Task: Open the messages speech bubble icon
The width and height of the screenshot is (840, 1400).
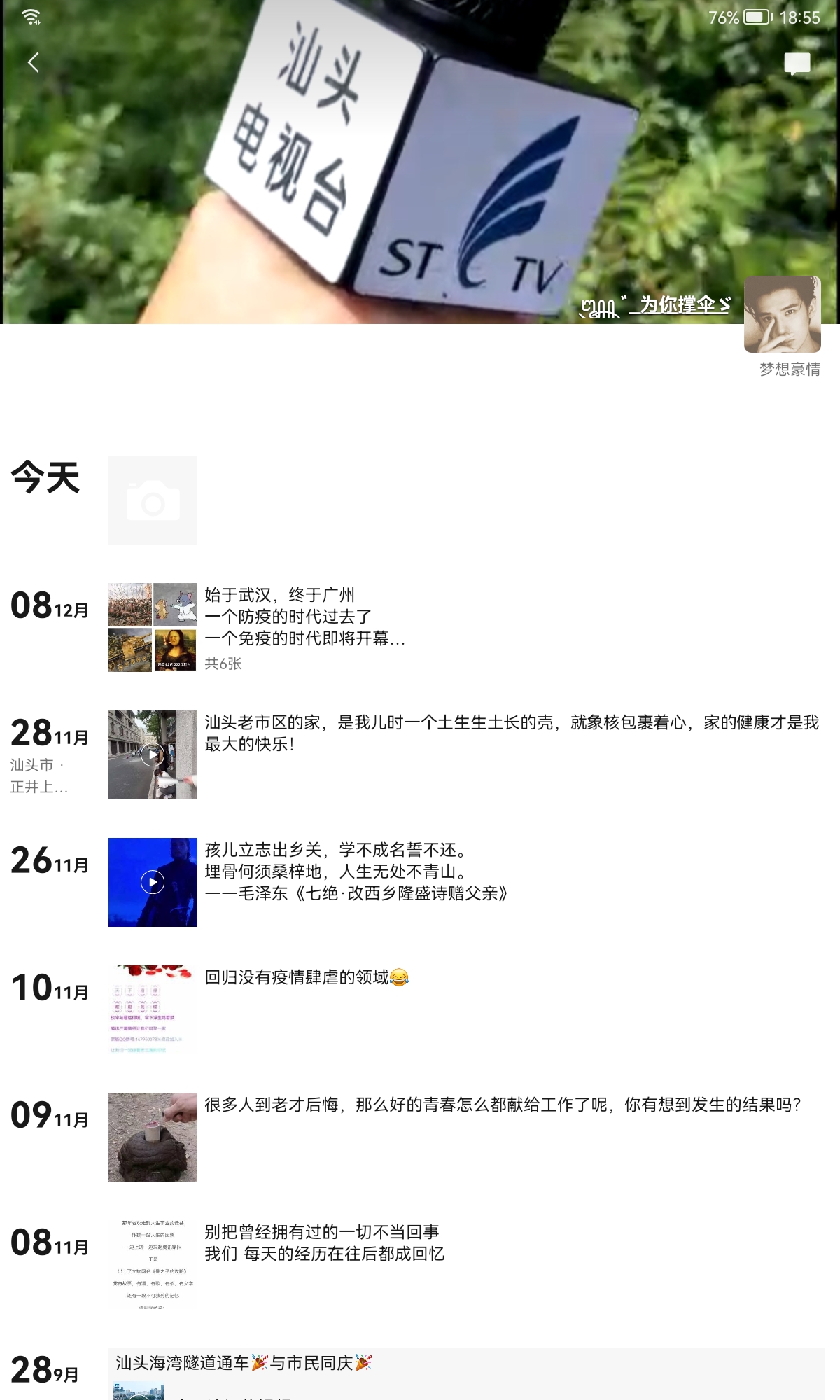Action: tap(797, 64)
